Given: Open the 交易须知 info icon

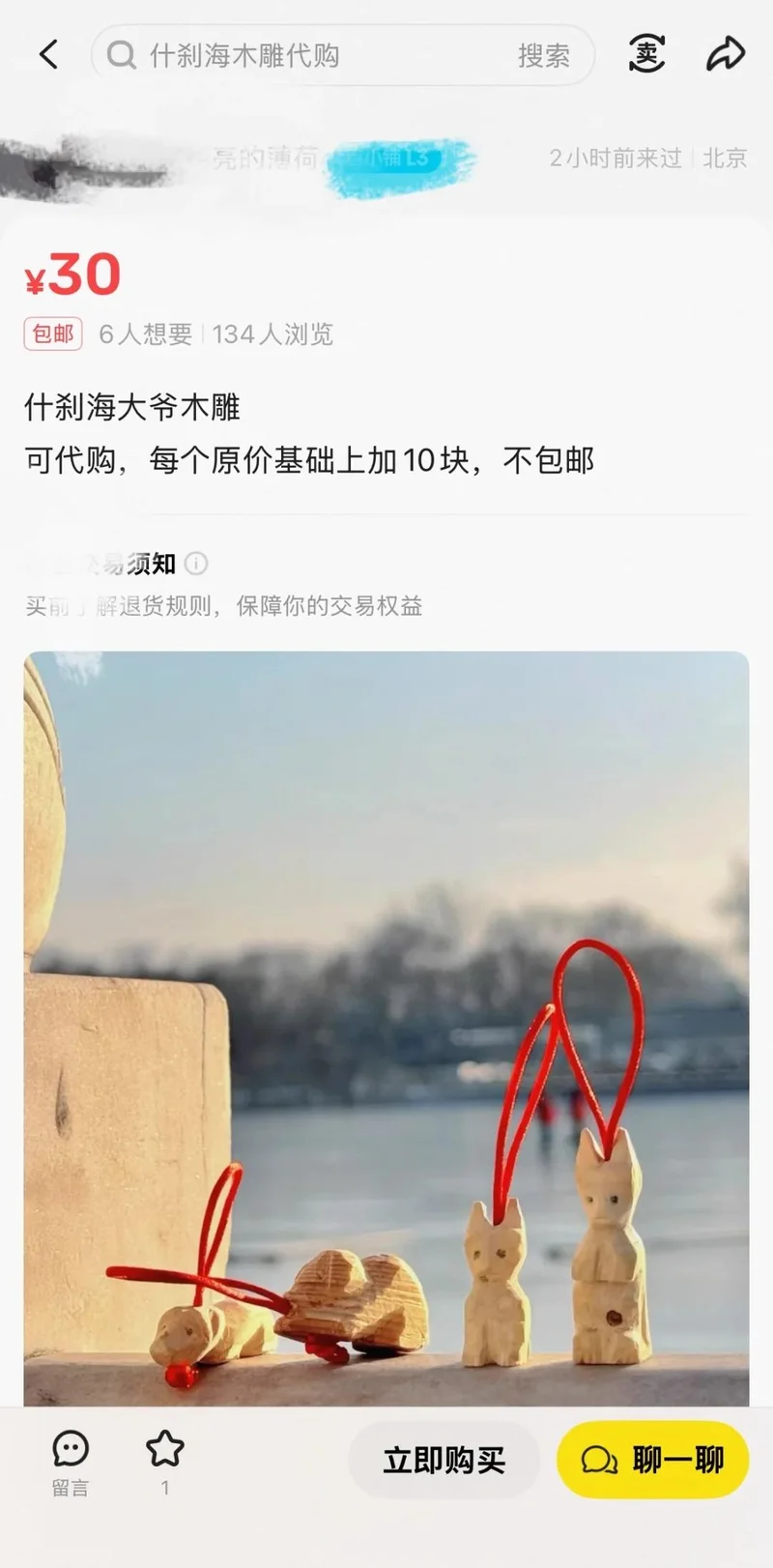Looking at the screenshot, I should pyautogui.click(x=196, y=563).
